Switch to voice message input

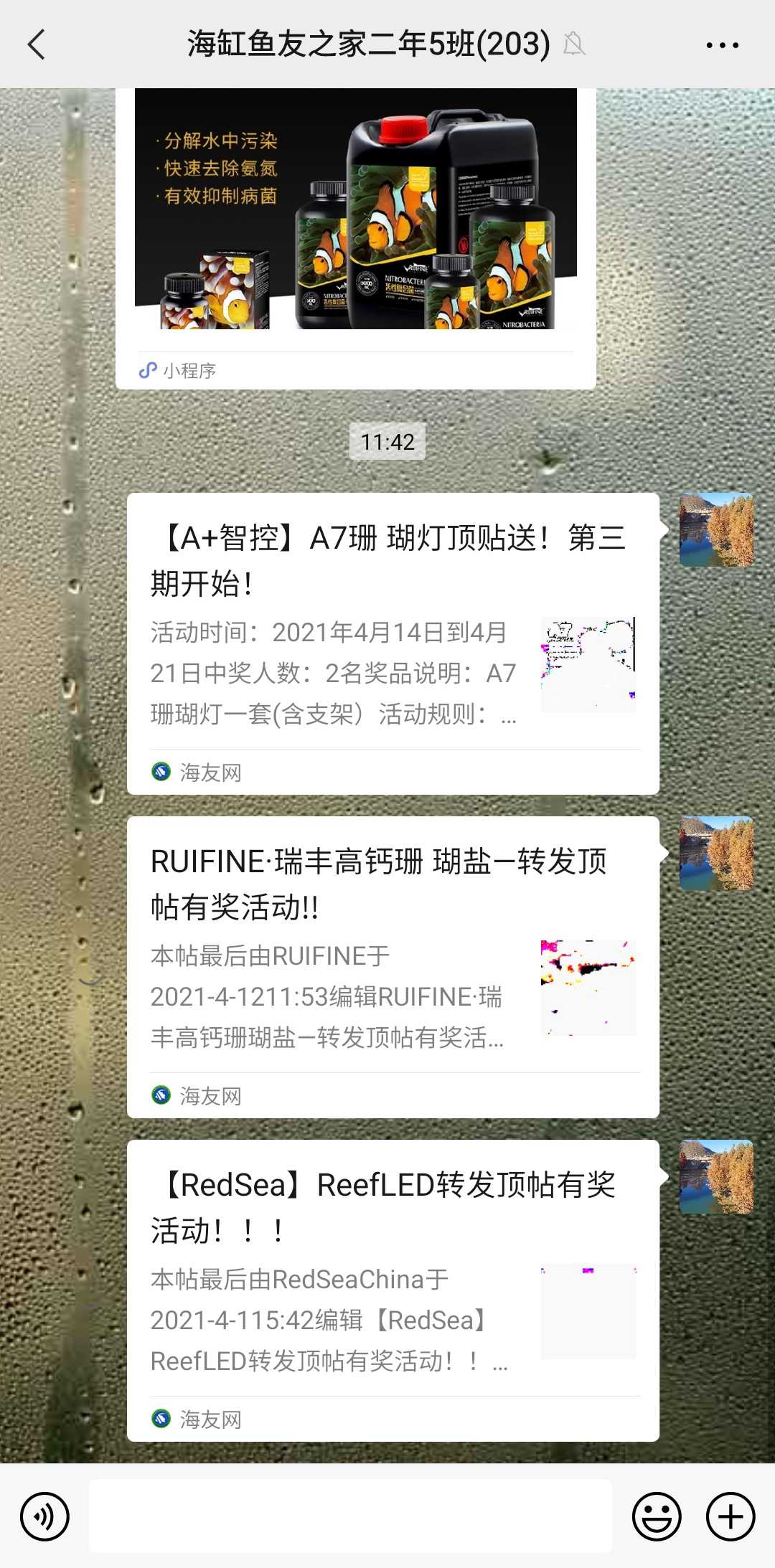[44, 1516]
